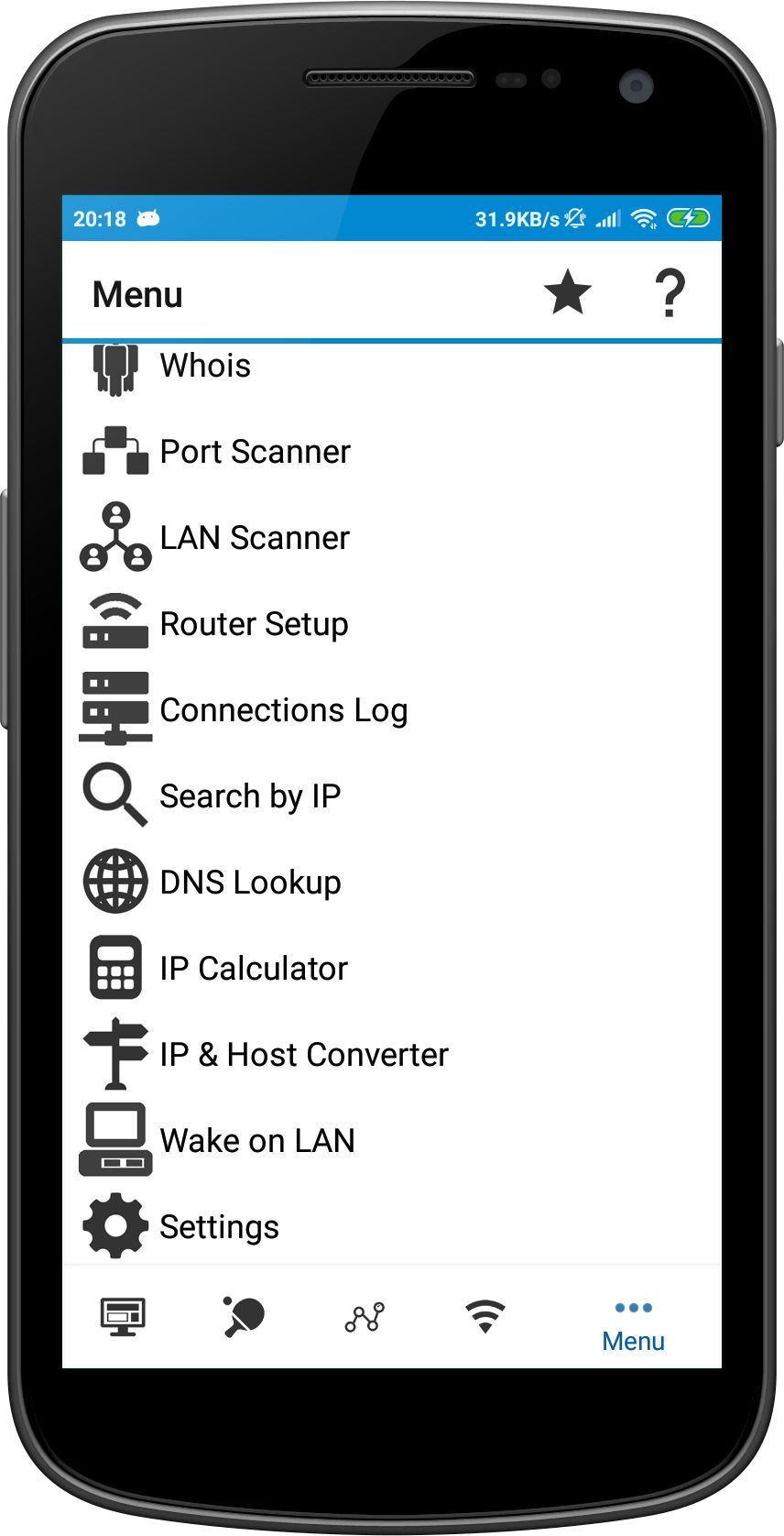Open the help question mark
Image resolution: width=784 pixels, height=1536 pixels.
[670, 293]
